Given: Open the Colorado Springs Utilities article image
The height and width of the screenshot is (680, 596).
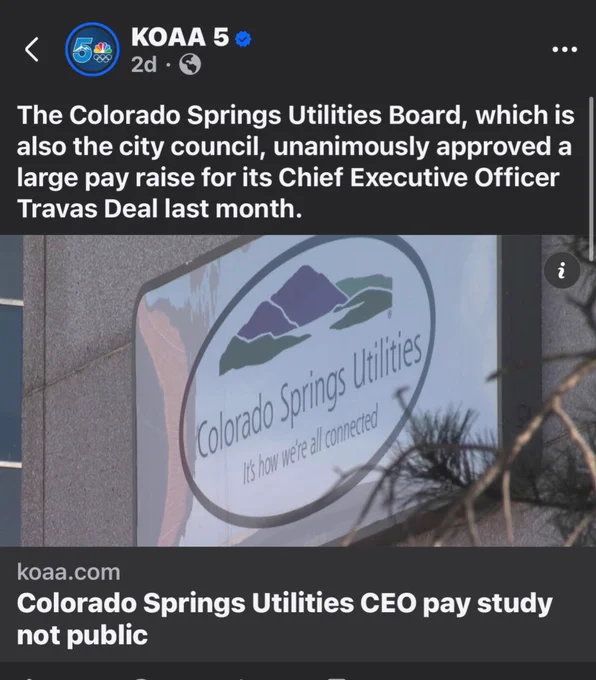Looking at the screenshot, I should tap(298, 390).
